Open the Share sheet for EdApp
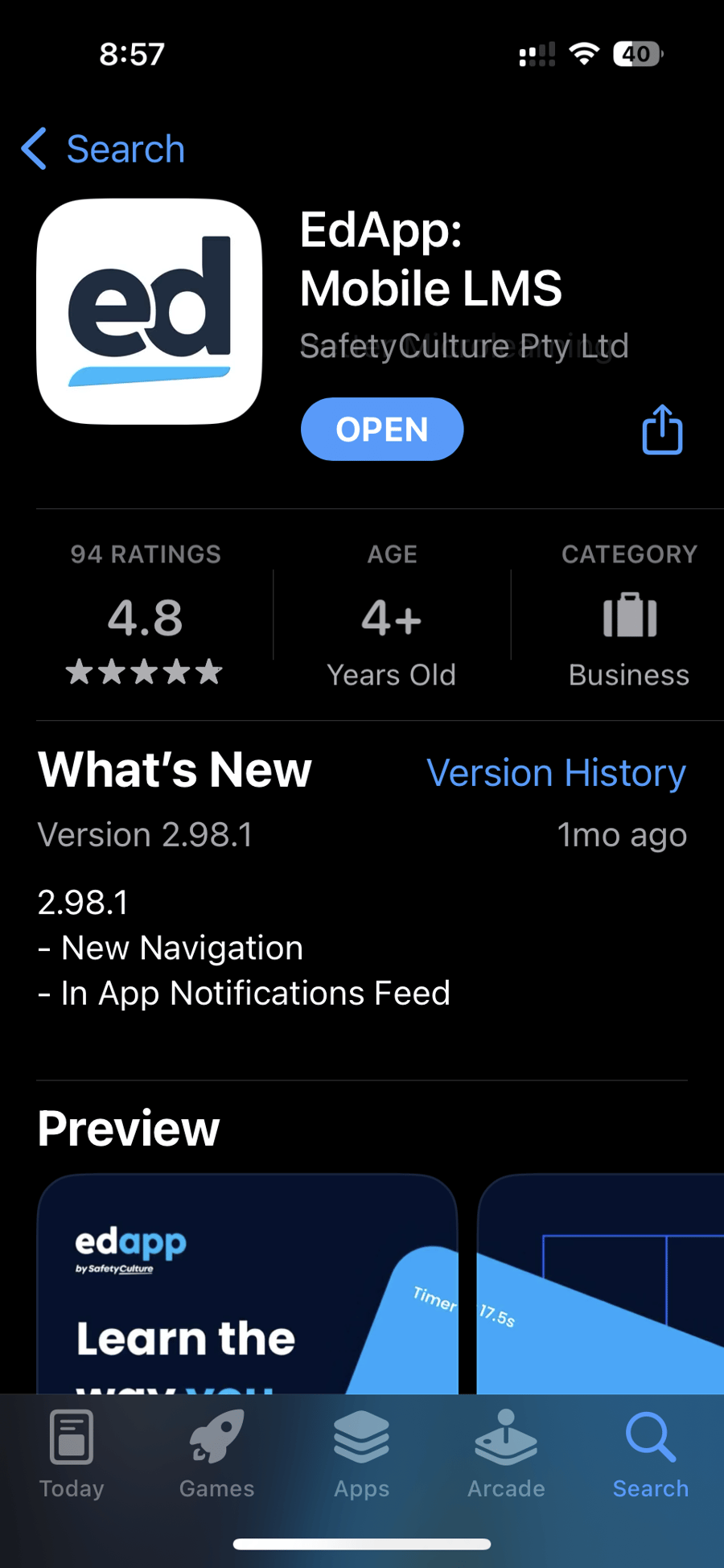Viewport: 724px width, 1568px height. pyautogui.click(x=661, y=430)
